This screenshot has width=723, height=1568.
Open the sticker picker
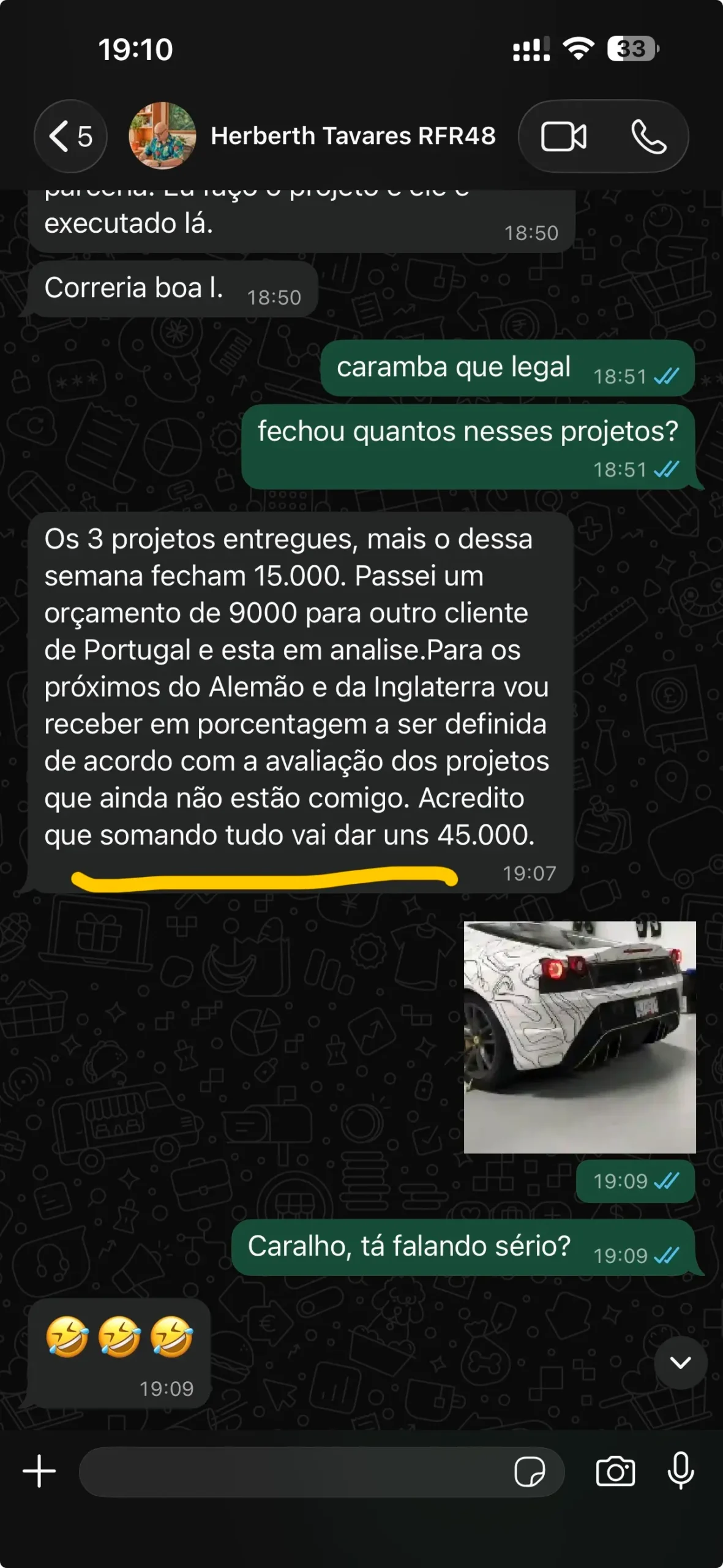(530, 1471)
